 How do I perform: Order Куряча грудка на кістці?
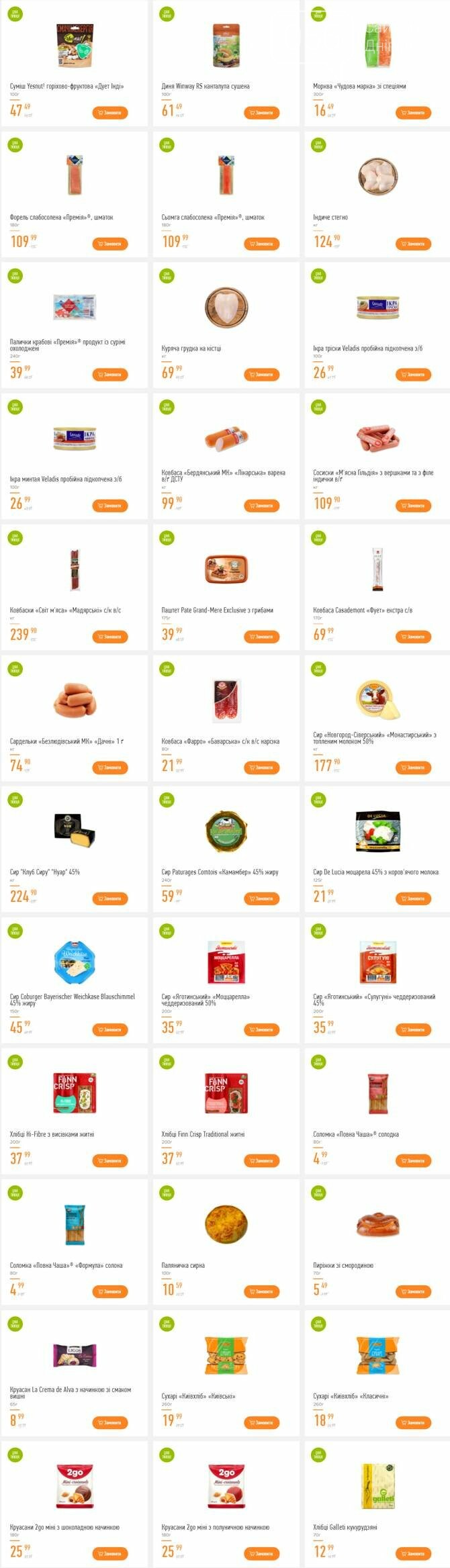(x=261, y=375)
